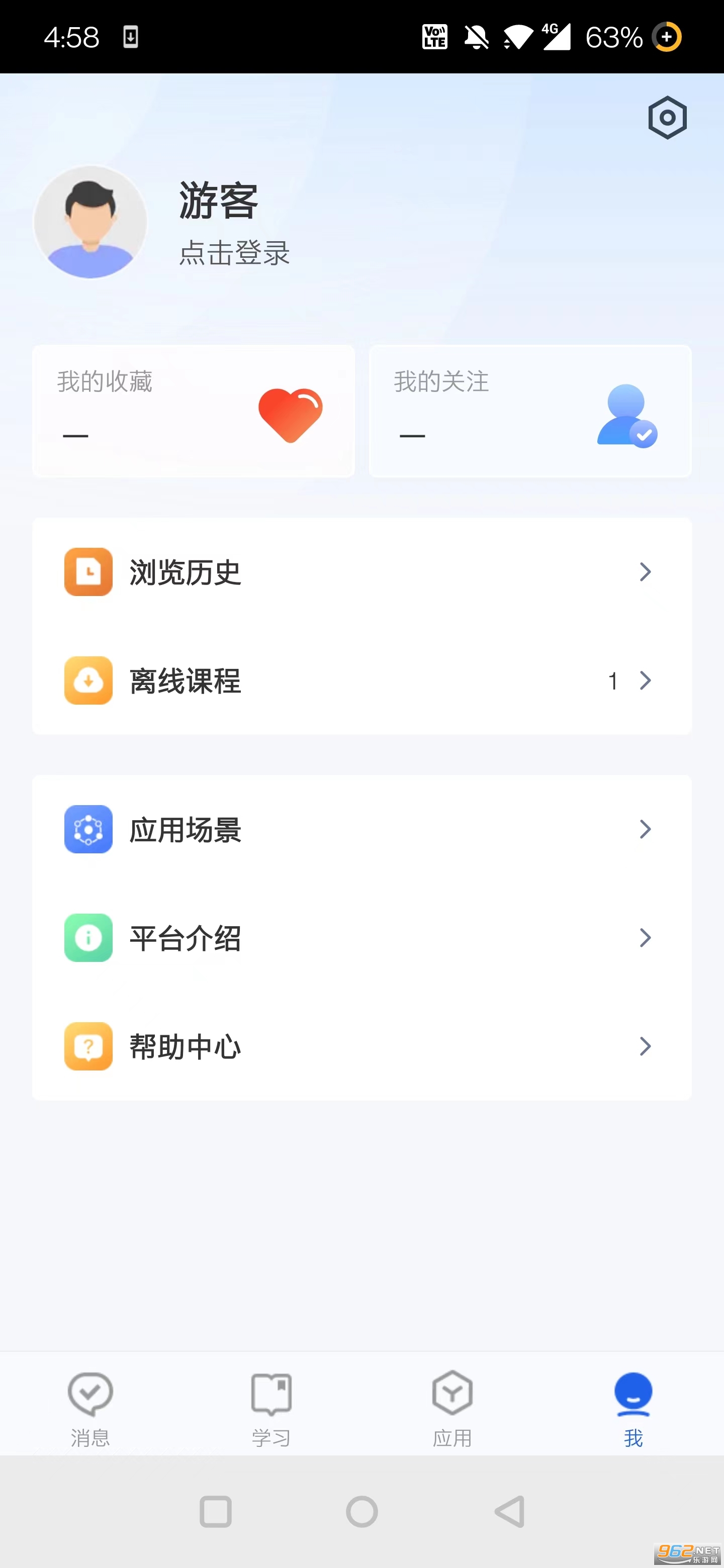The width and height of the screenshot is (724, 1568).
Task: Open 浏览历史 browsing history
Action: click(x=361, y=572)
